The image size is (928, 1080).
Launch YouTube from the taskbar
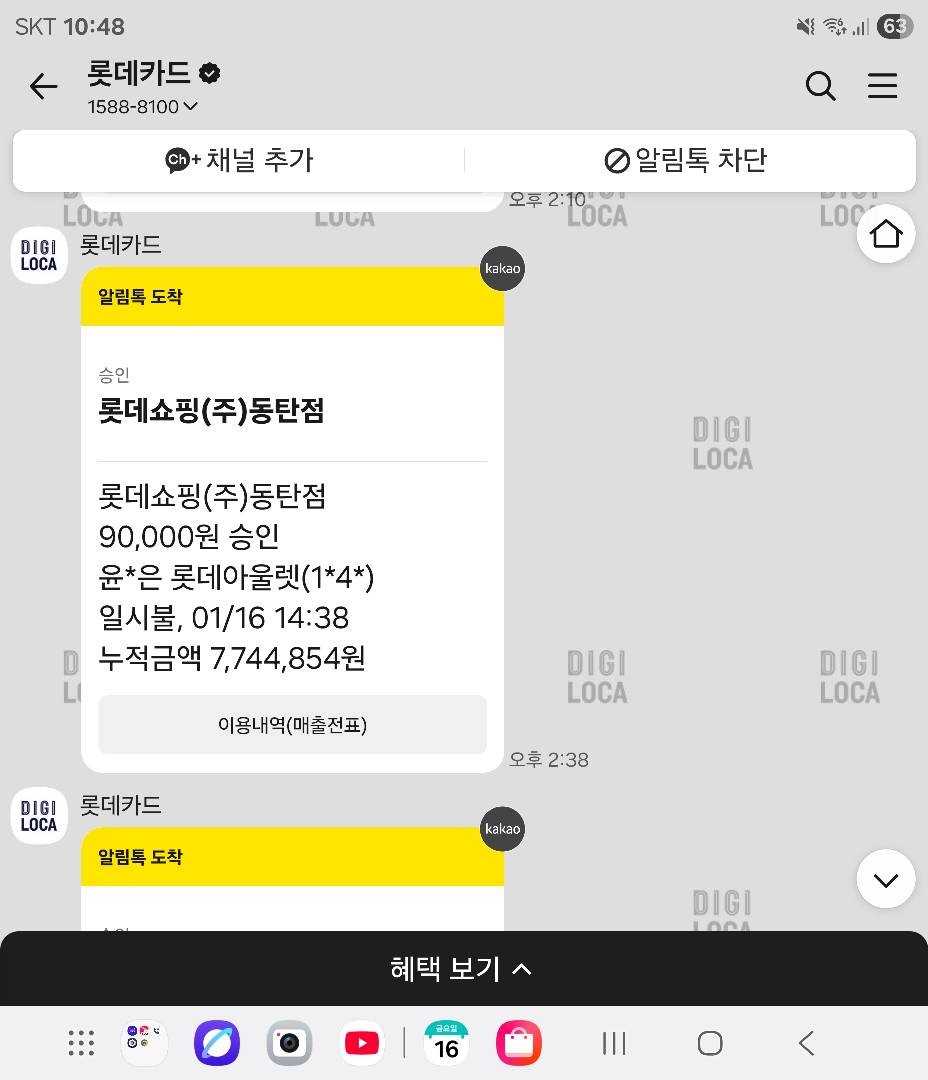[362, 1044]
